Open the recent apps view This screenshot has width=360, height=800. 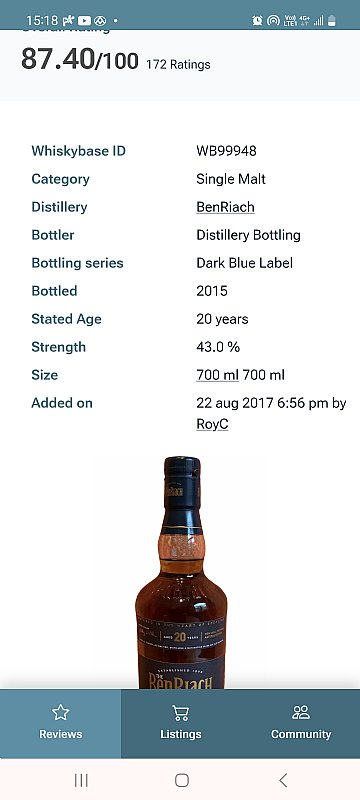[x=81, y=780]
